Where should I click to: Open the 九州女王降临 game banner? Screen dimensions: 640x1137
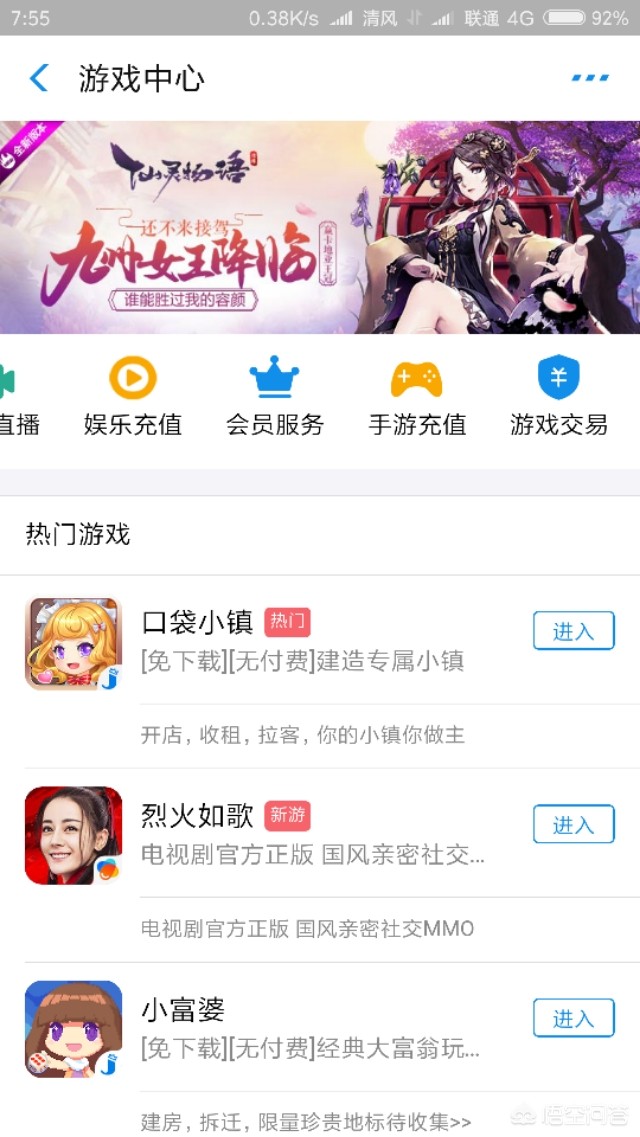click(x=320, y=227)
